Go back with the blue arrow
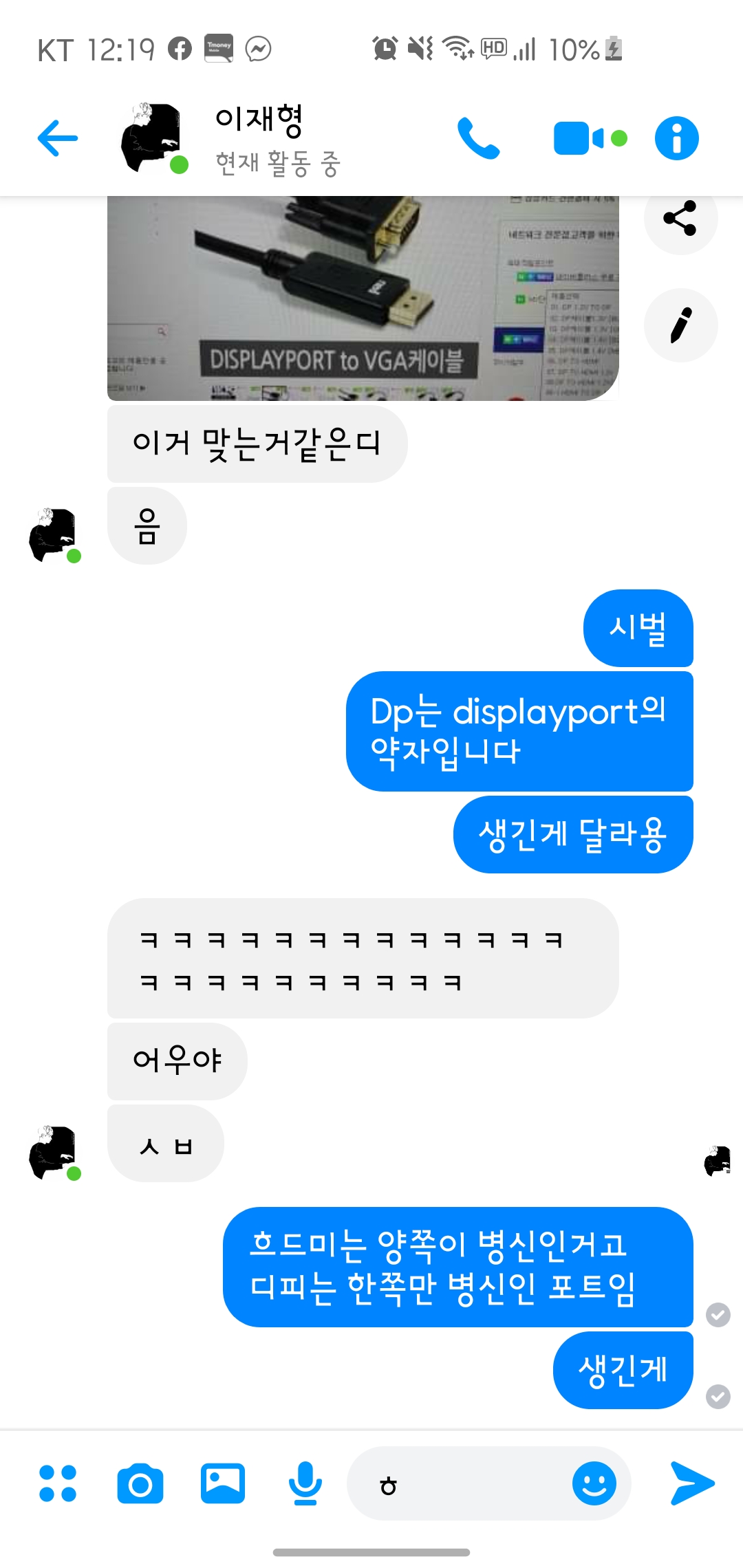The image size is (743, 1568). pyautogui.click(x=58, y=138)
